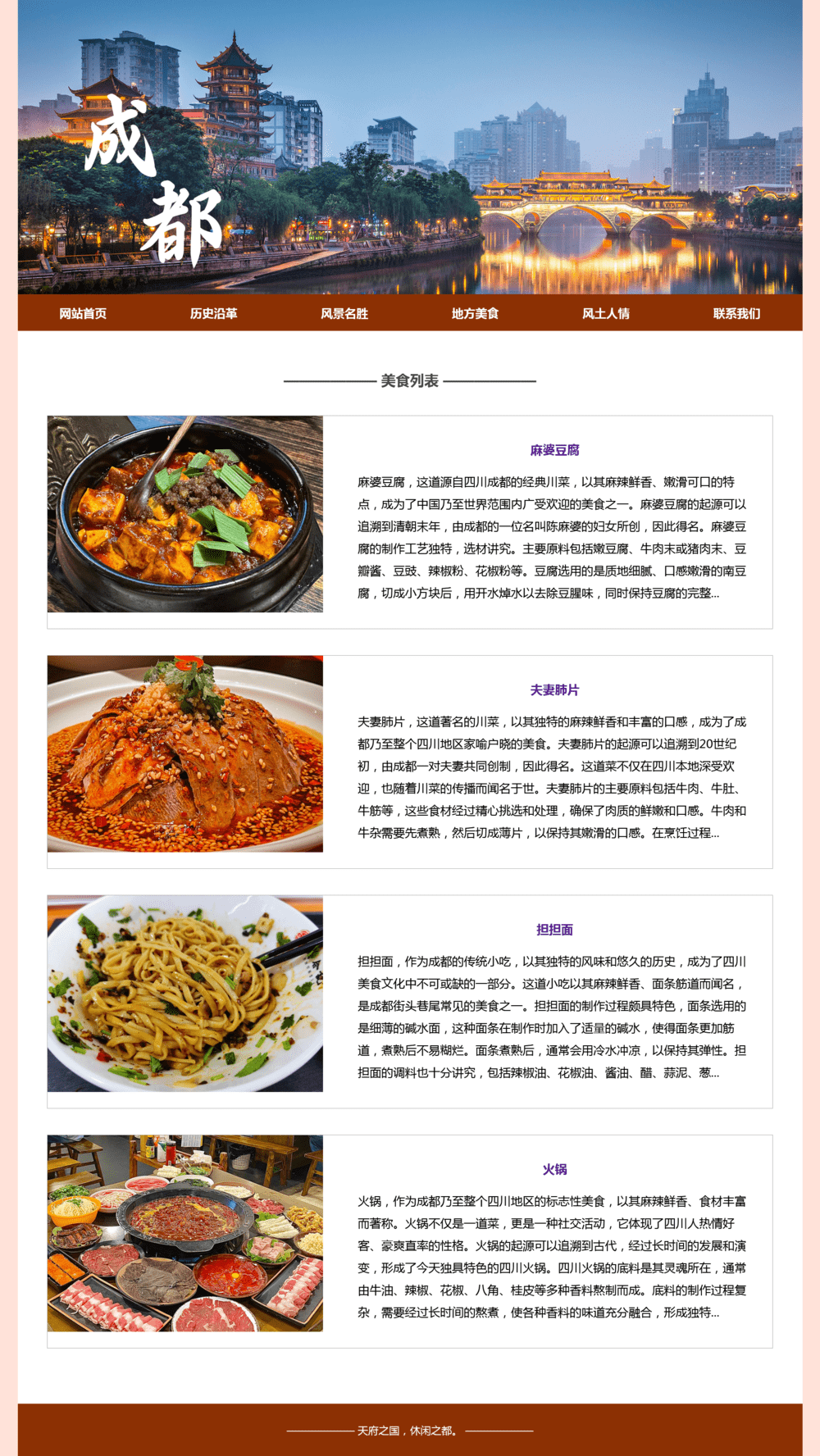Image resolution: width=820 pixels, height=1456 pixels.
Task: Tap the 火锅 hotpot image
Action: (x=185, y=1233)
